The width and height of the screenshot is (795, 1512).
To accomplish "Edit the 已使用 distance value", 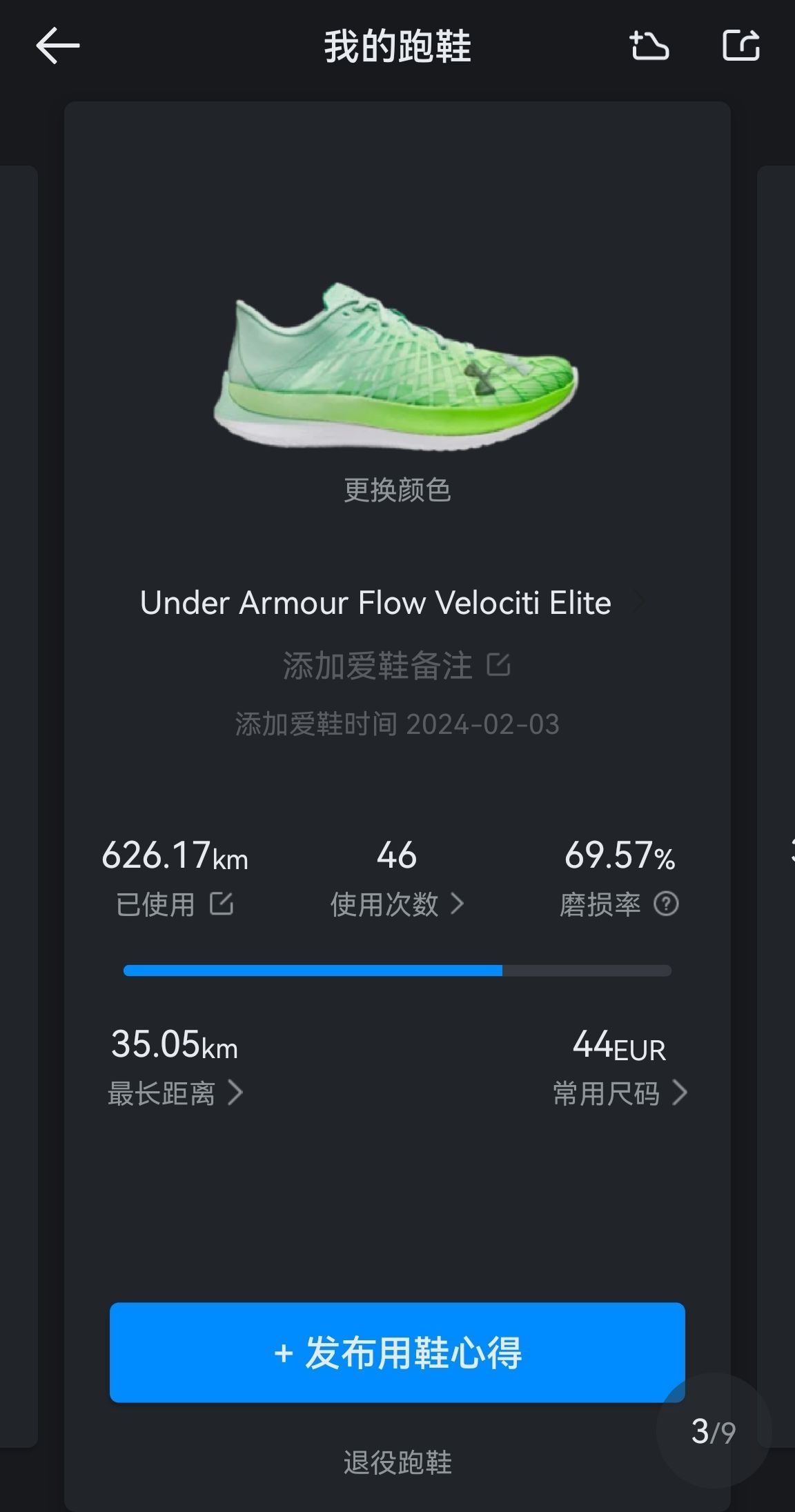I will click(222, 904).
